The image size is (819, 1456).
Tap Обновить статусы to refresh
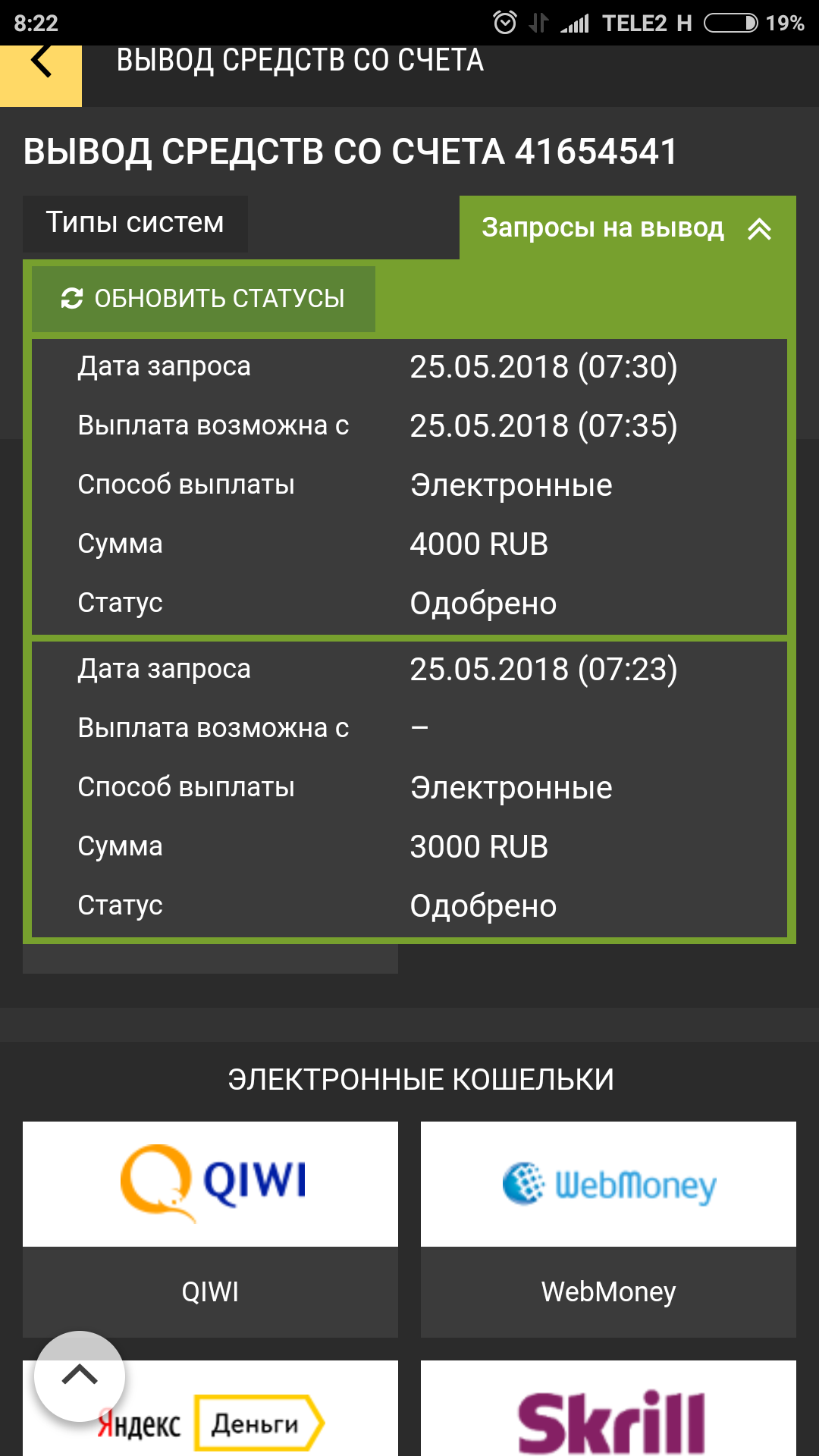tap(203, 299)
